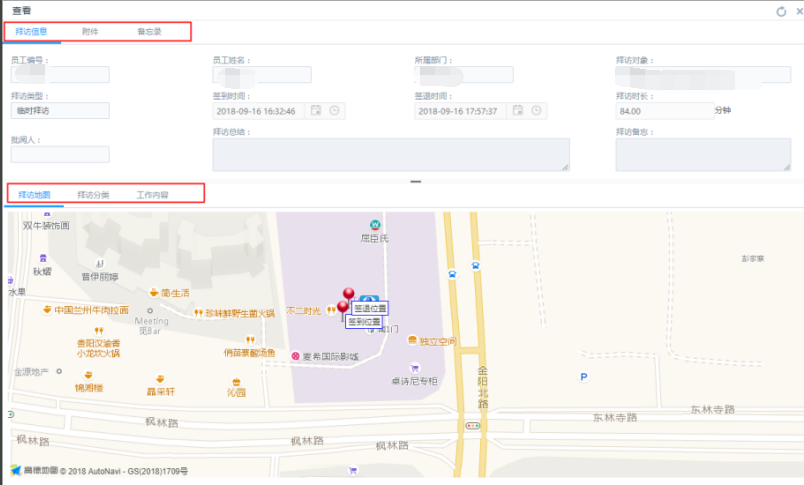
Task: Select the 拜访地图 tab
Action: [x=35, y=194]
